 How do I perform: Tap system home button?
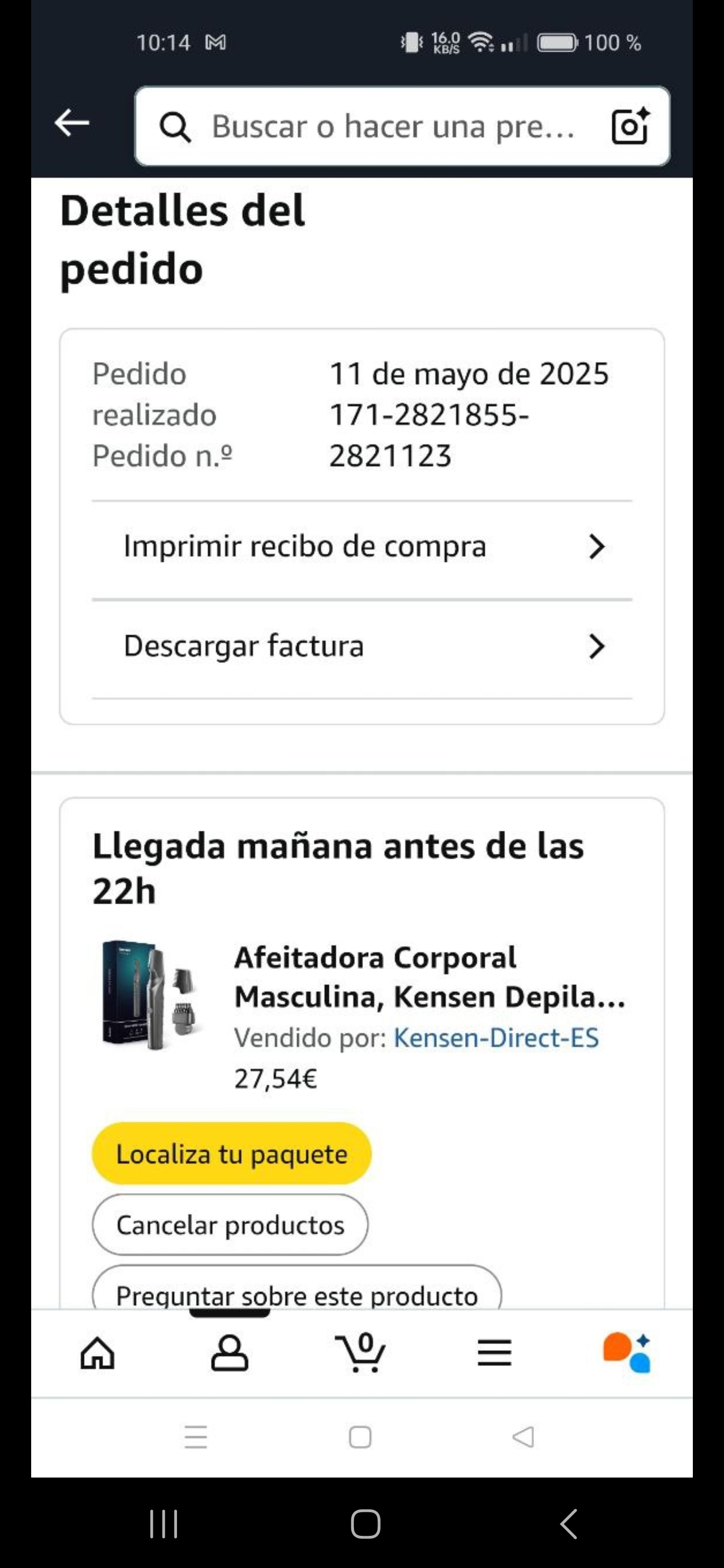coord(366,1524)
